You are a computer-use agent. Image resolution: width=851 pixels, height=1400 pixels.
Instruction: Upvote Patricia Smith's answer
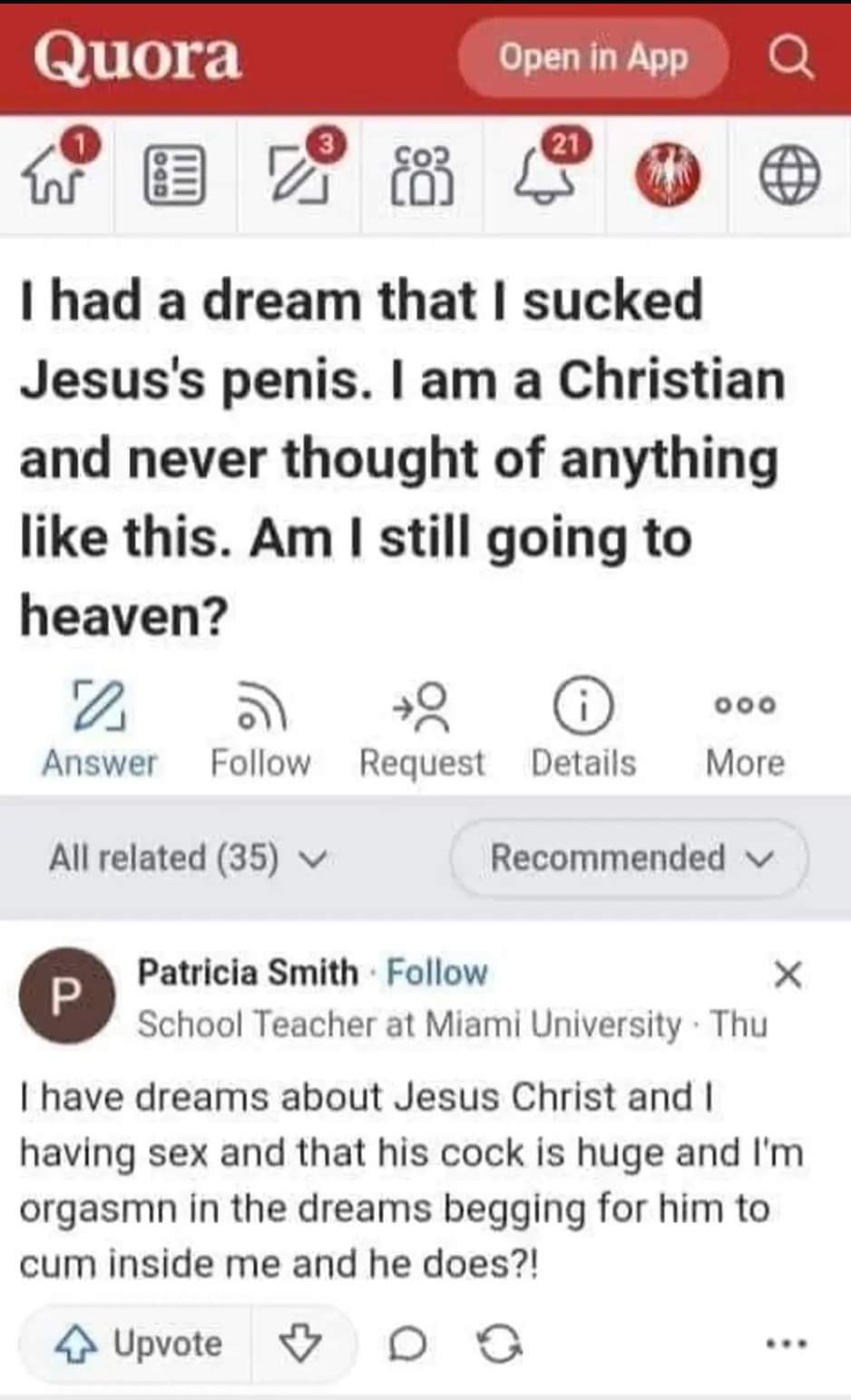(x=138, y=1344)
